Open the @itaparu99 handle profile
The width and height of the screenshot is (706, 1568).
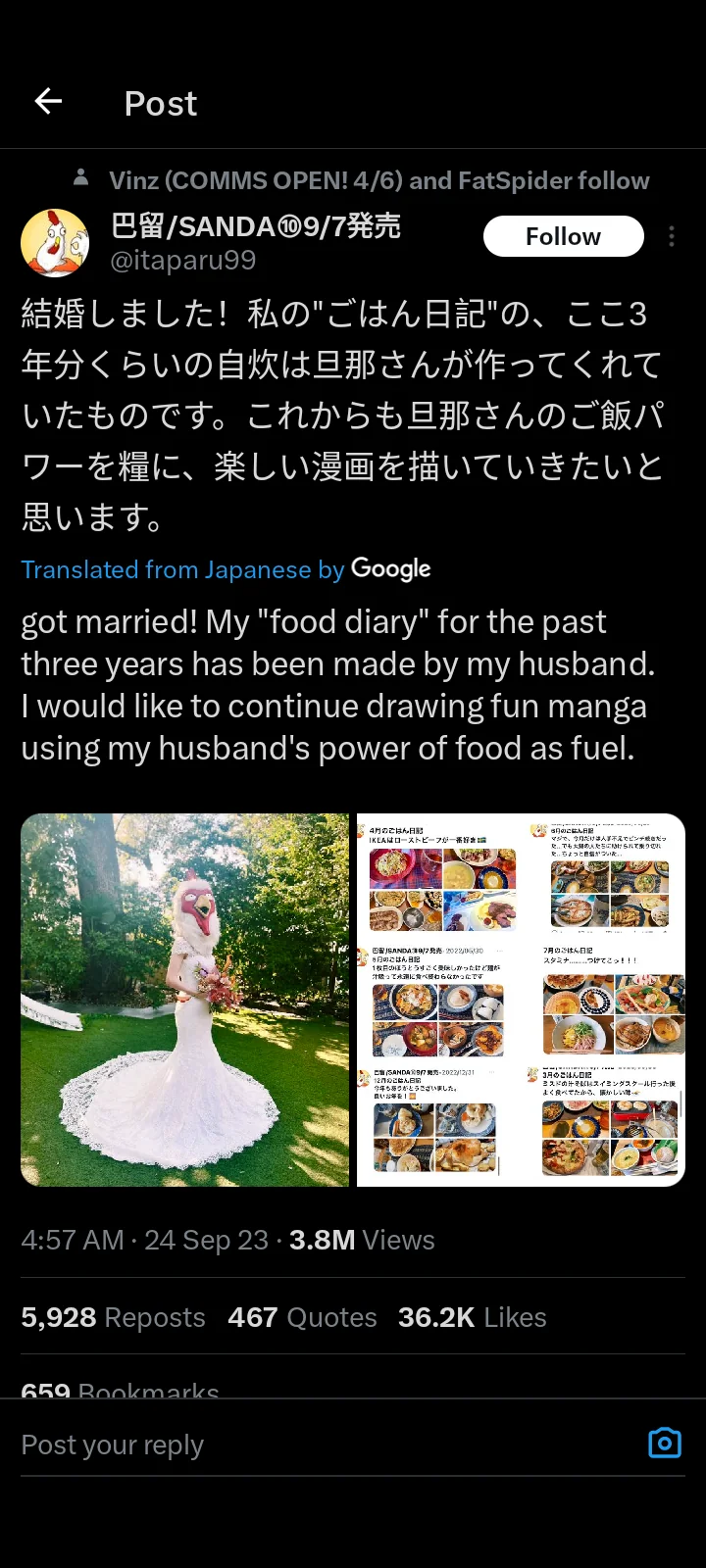point(183,261)
